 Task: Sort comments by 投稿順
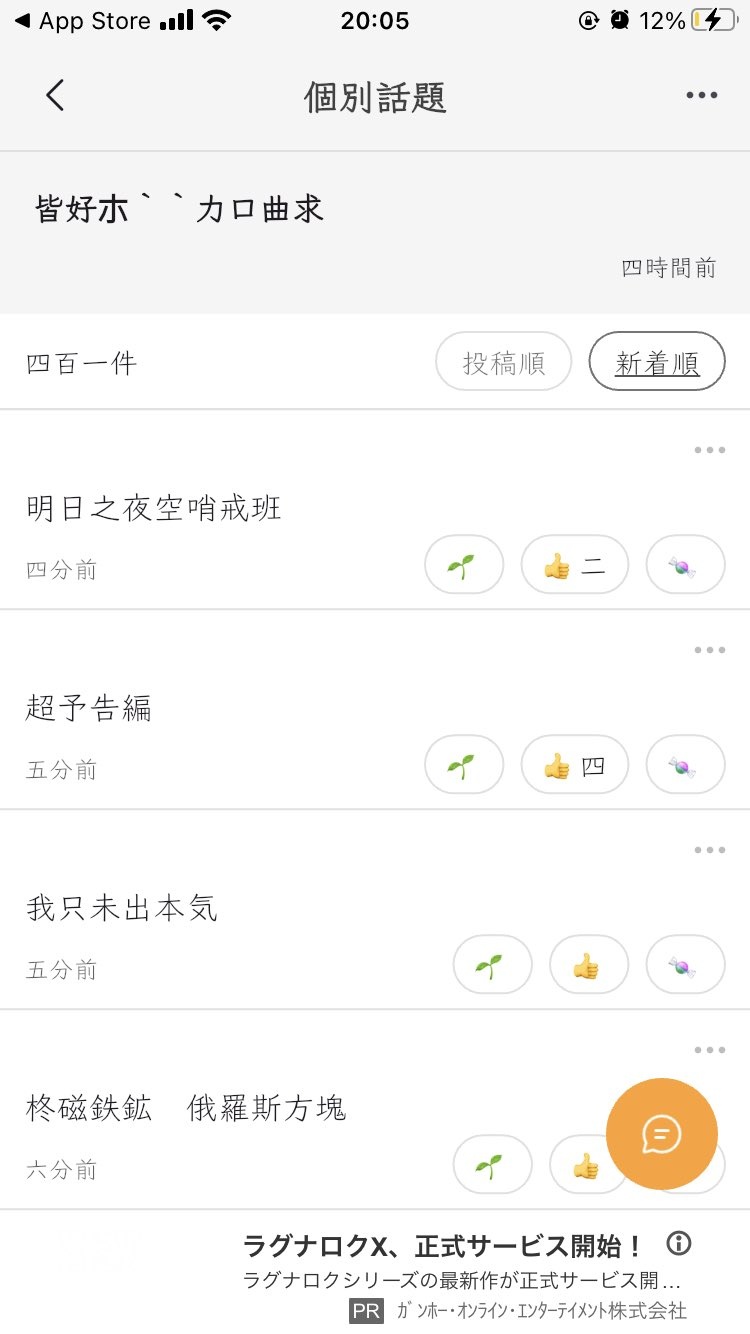(504, 361)
